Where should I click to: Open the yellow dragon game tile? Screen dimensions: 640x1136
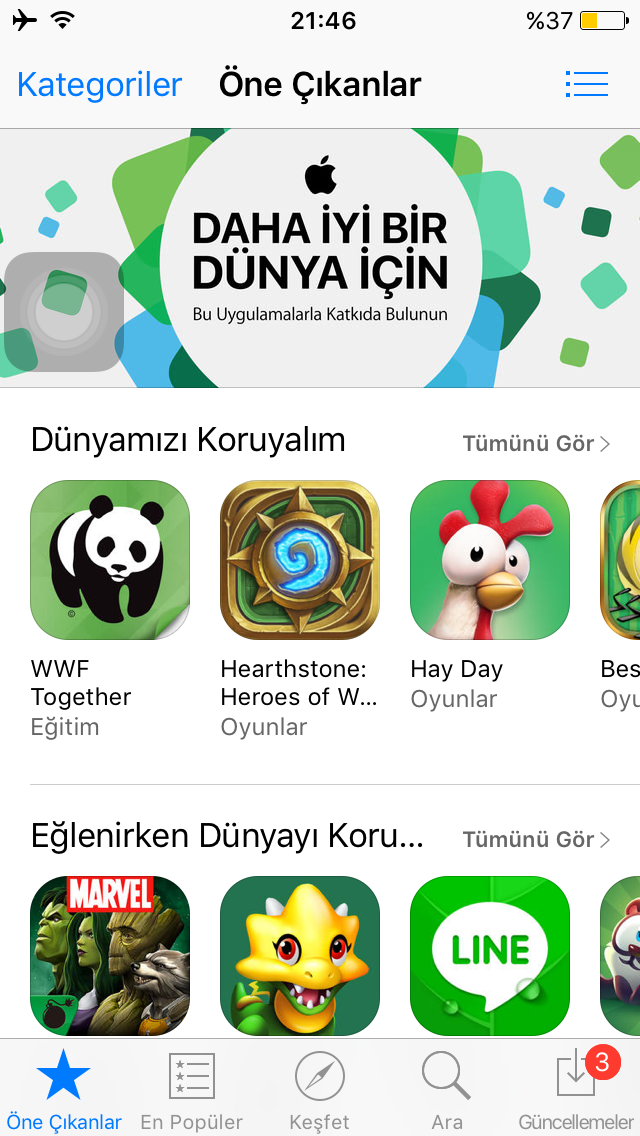pos(300,955)
